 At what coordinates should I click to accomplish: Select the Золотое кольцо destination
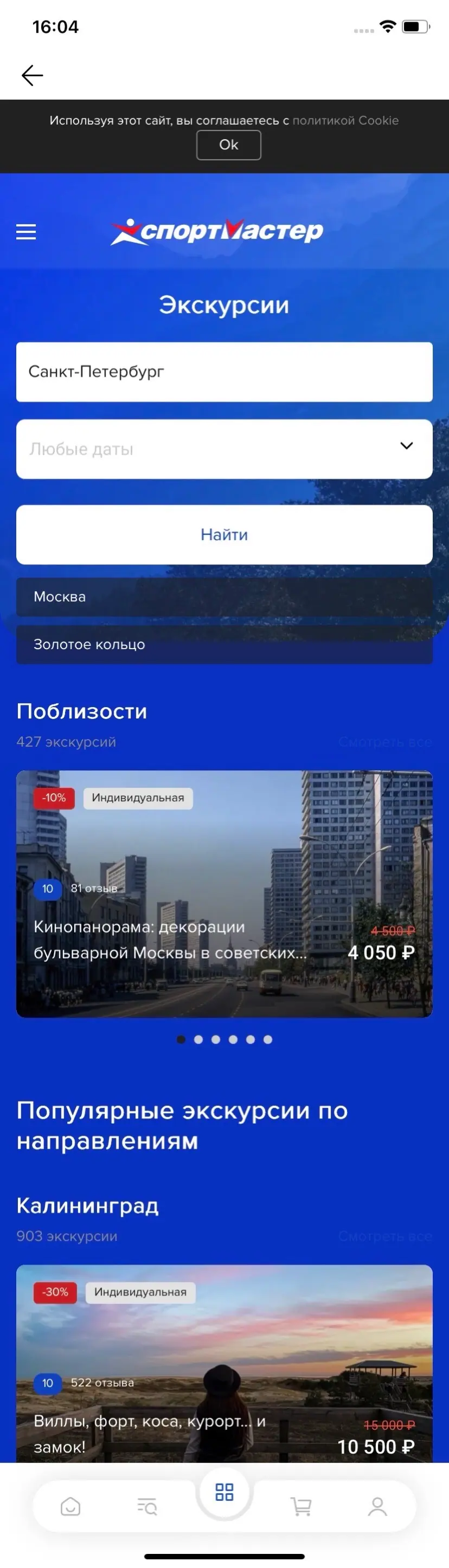click(224, 644)
